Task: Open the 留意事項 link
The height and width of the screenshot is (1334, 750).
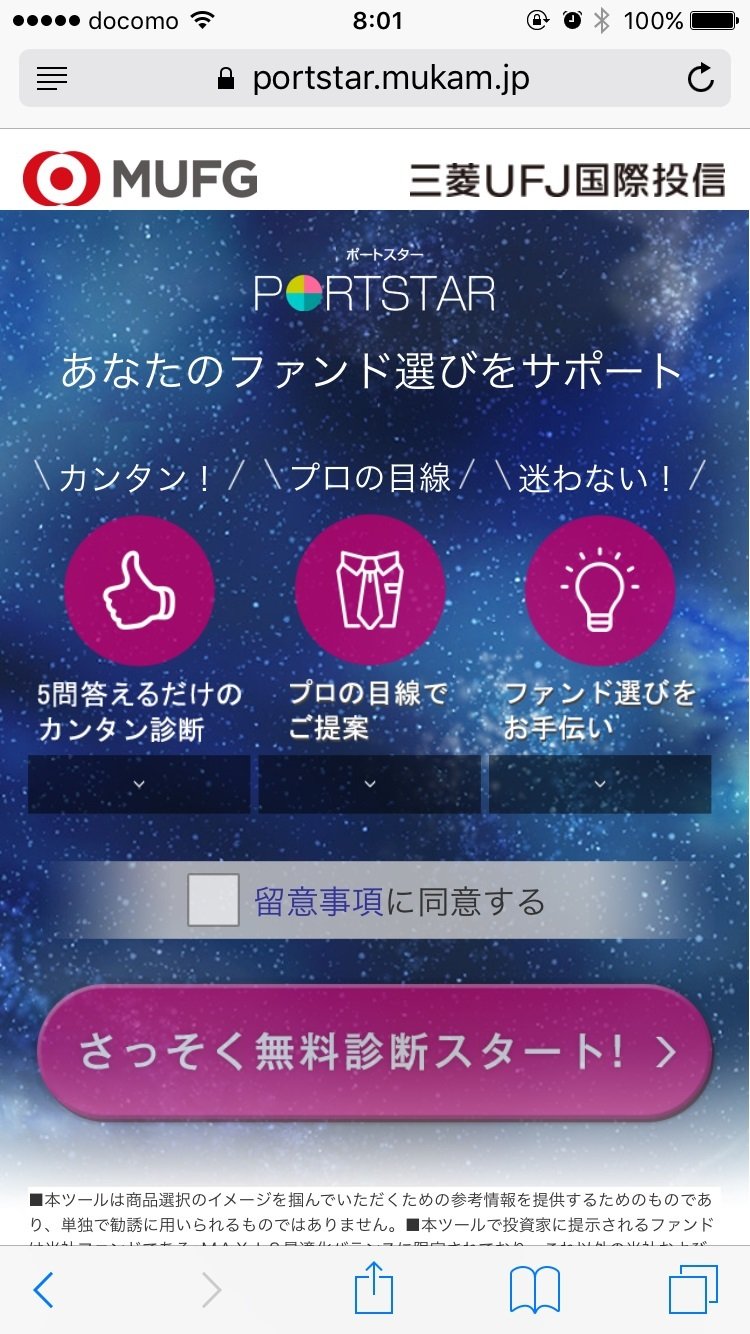Action: [x=318, y=902]
